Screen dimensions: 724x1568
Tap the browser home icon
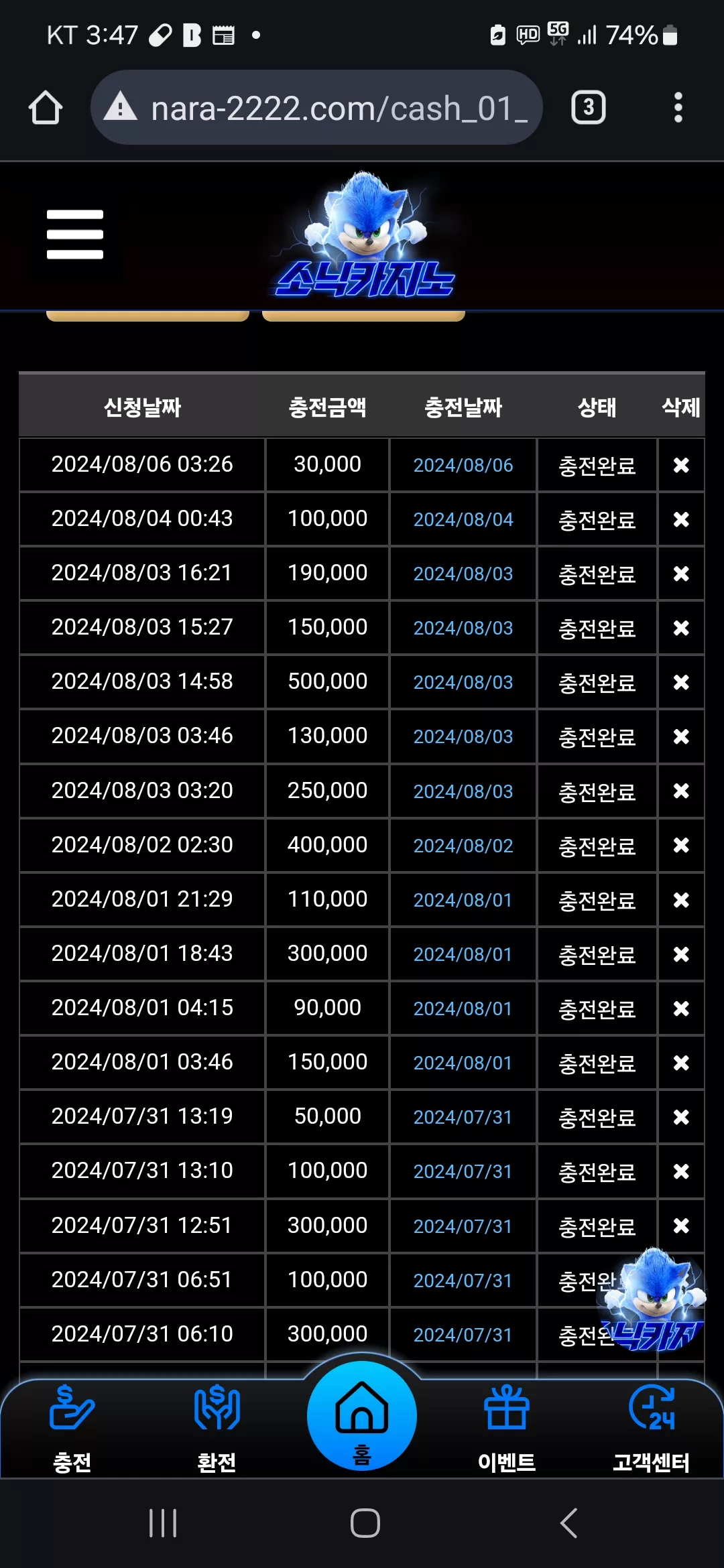46,108
